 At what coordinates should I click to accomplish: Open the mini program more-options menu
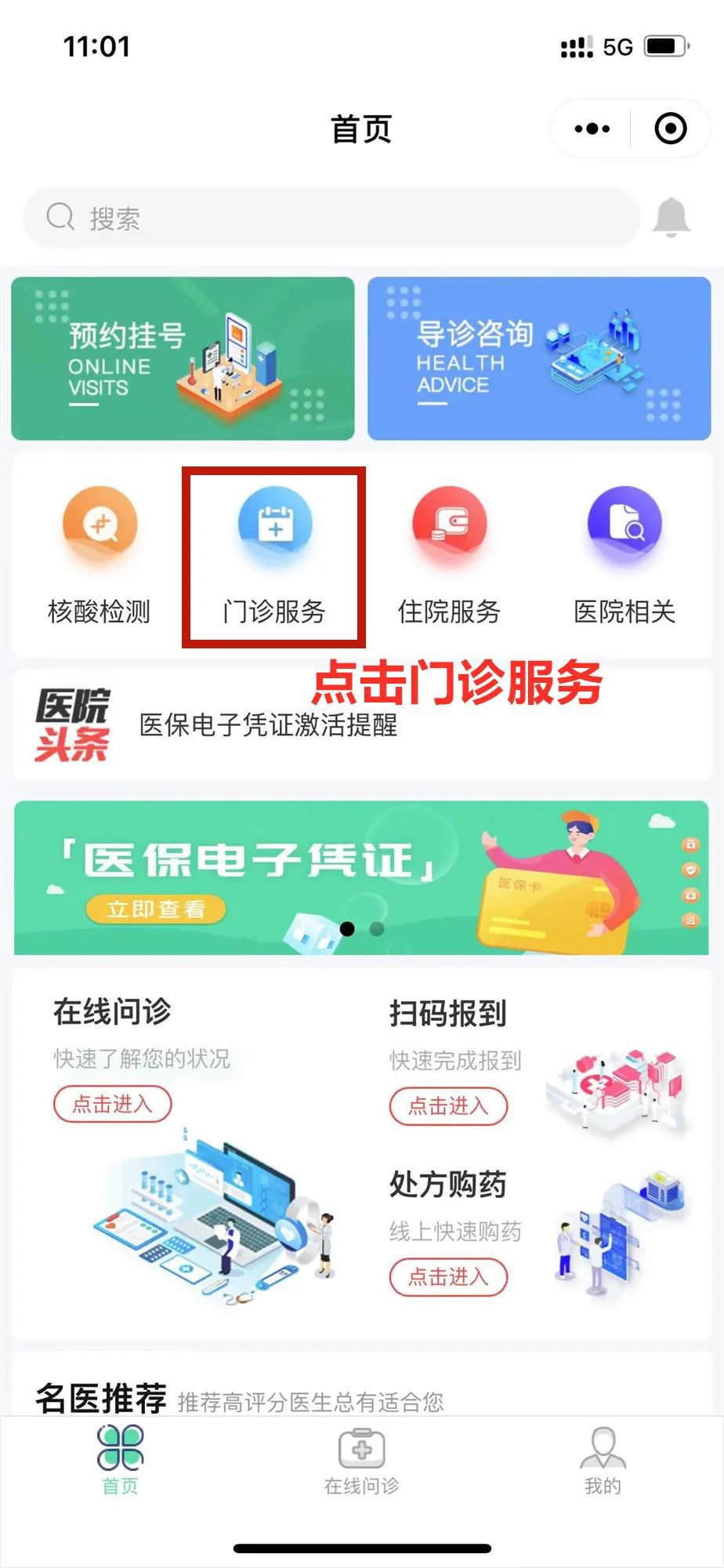[592, 129]
